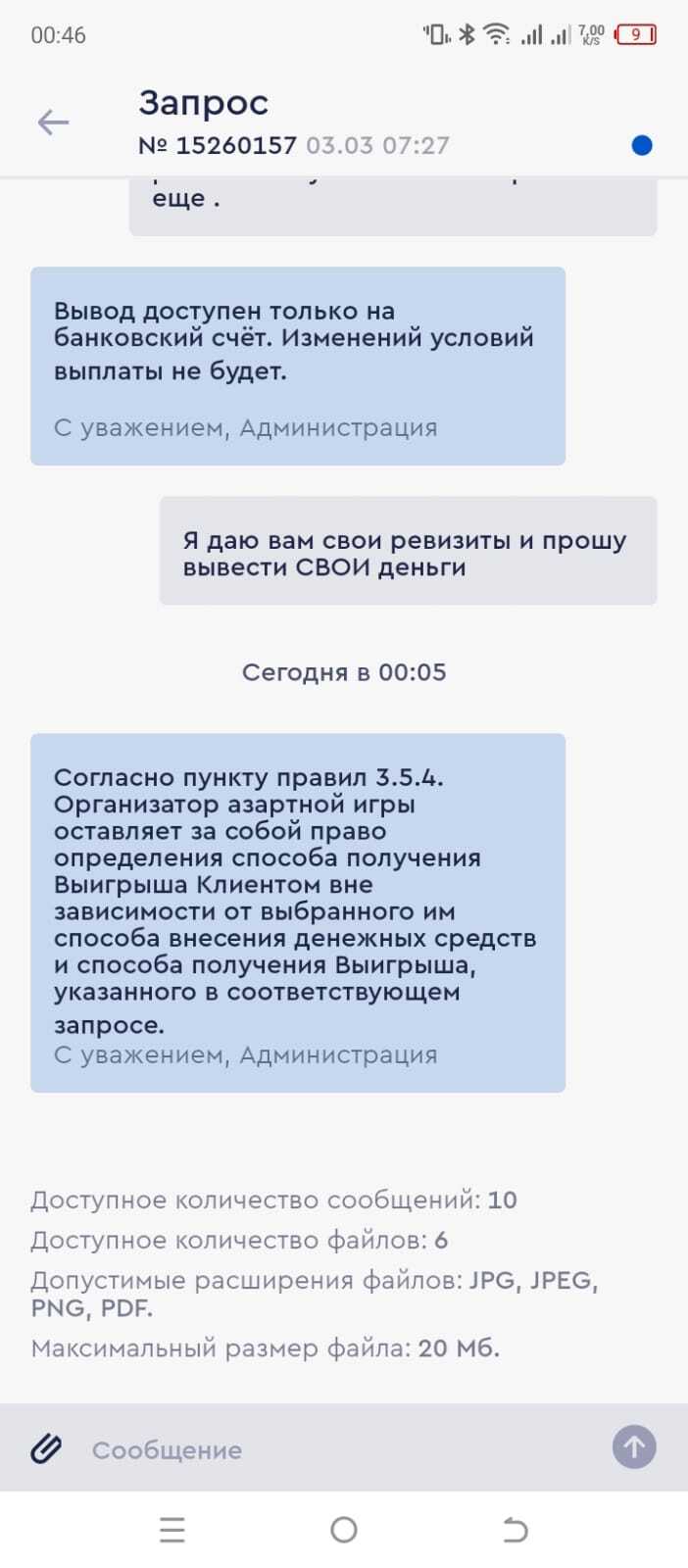Send the message with the arrow button

(x=634, y=1447)
